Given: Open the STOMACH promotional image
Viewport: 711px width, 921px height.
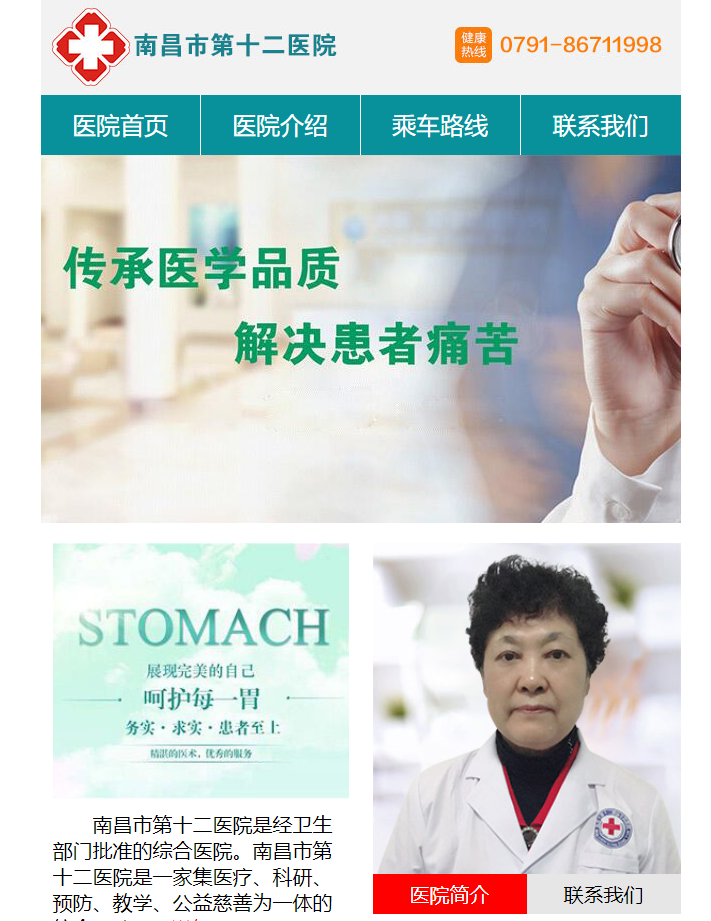Looking at the screenshot, I should pos(201,670).
